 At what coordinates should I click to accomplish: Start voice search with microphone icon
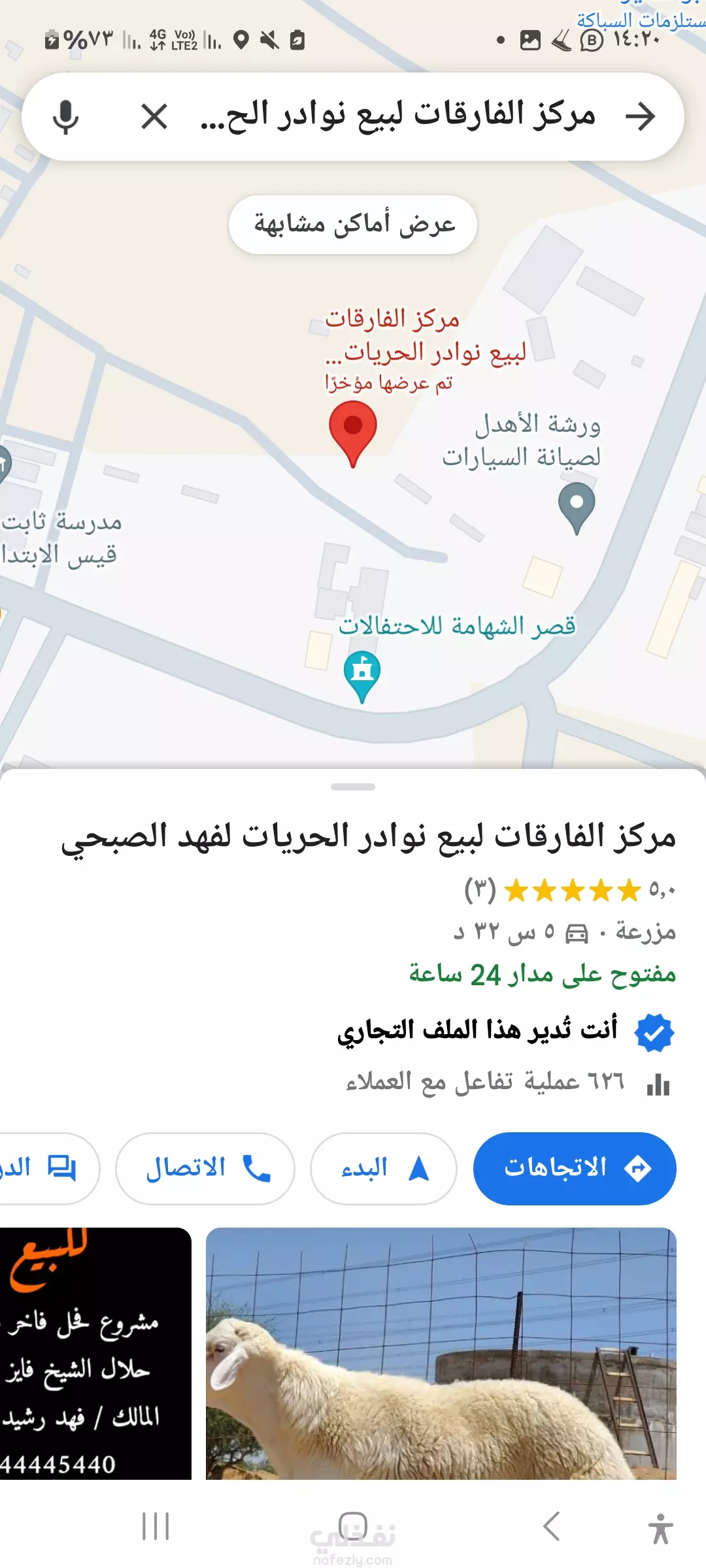click(x=65, y=117)
